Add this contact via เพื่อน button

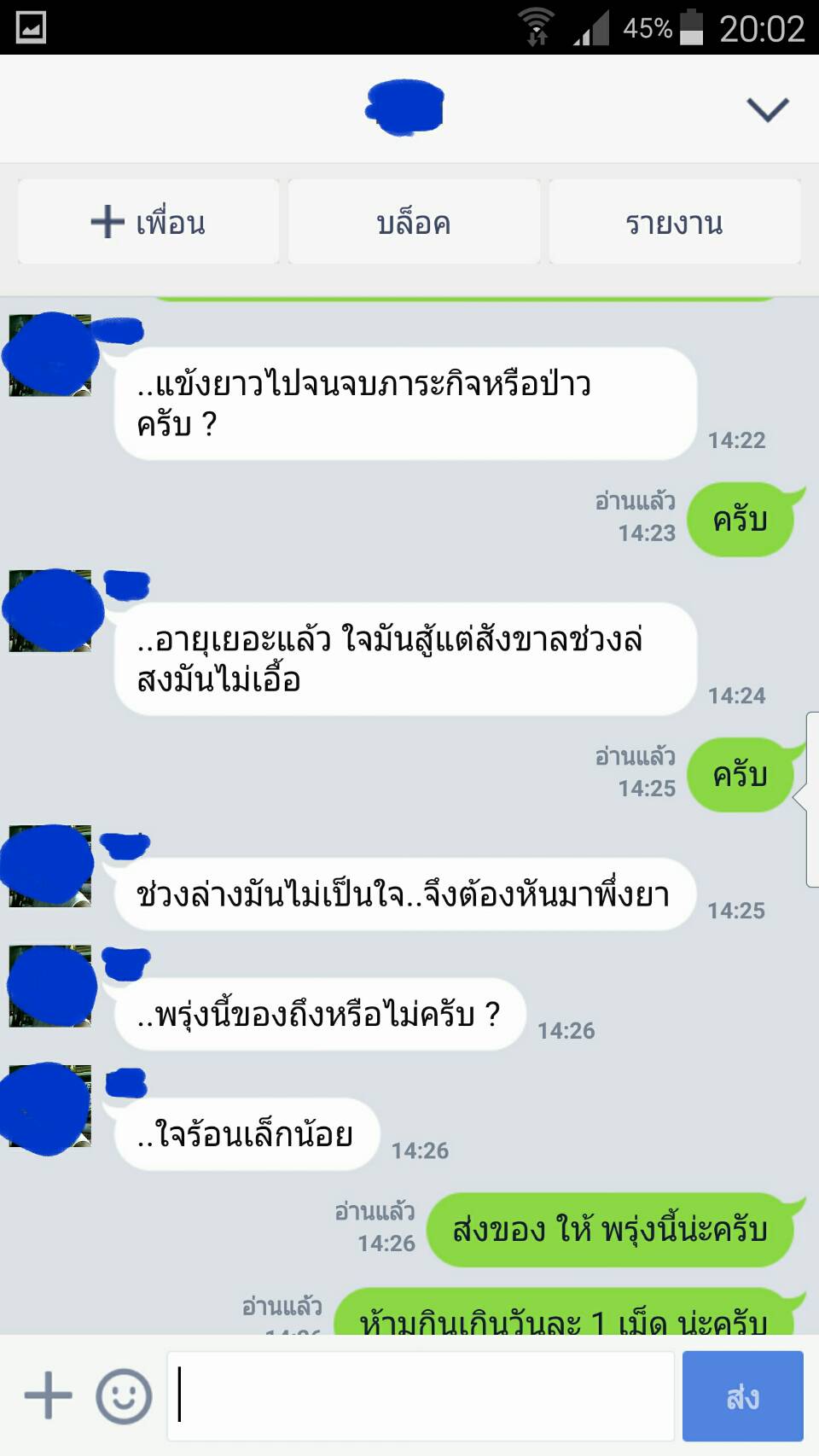[148, 223]
